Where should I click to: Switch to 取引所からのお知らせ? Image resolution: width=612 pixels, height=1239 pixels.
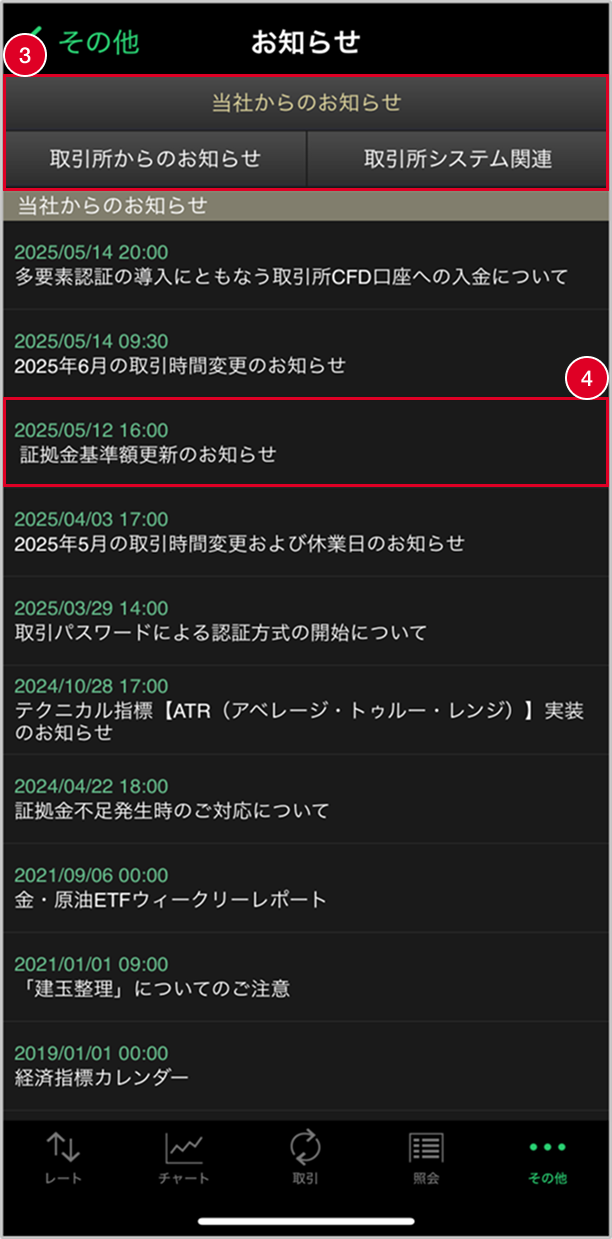pos(155,159)
